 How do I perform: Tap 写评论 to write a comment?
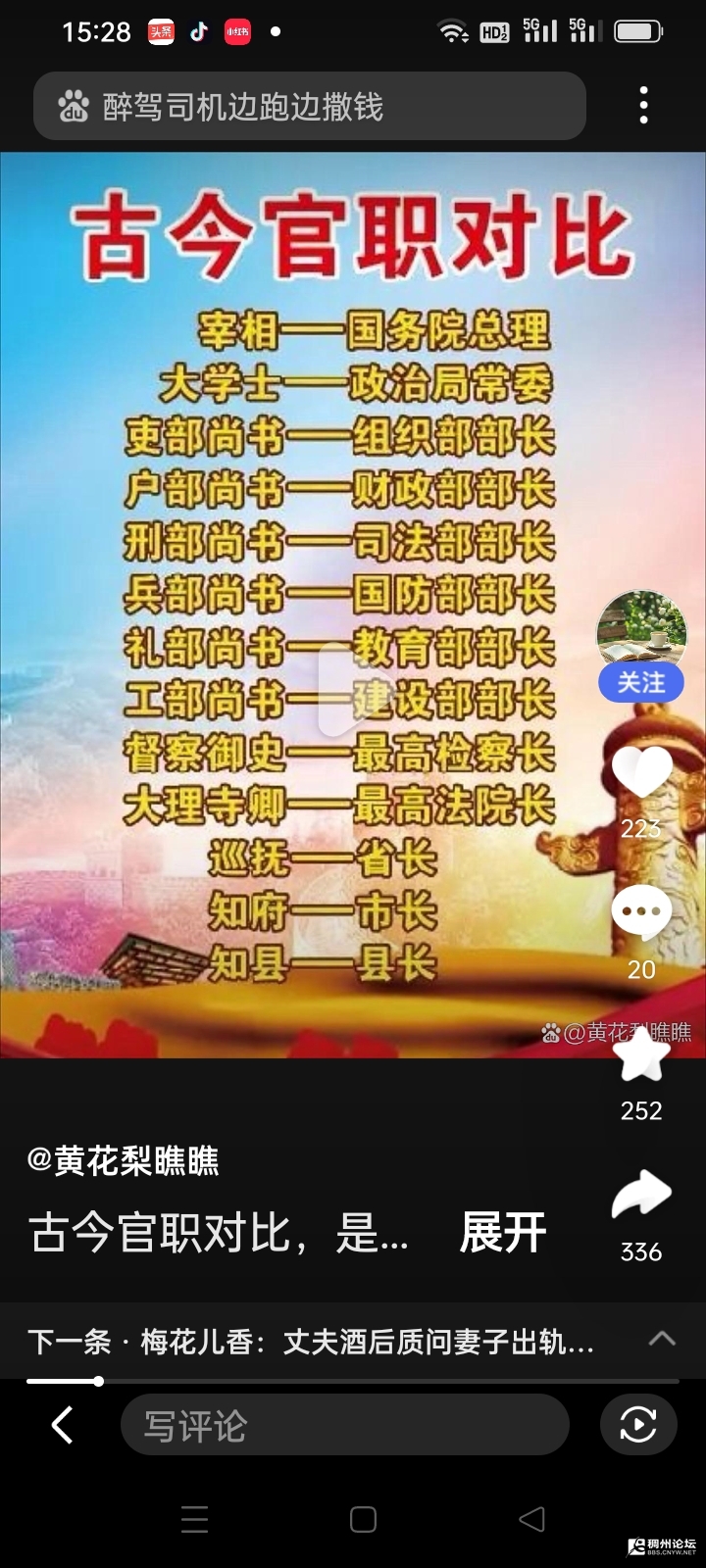pos(343,1425)
